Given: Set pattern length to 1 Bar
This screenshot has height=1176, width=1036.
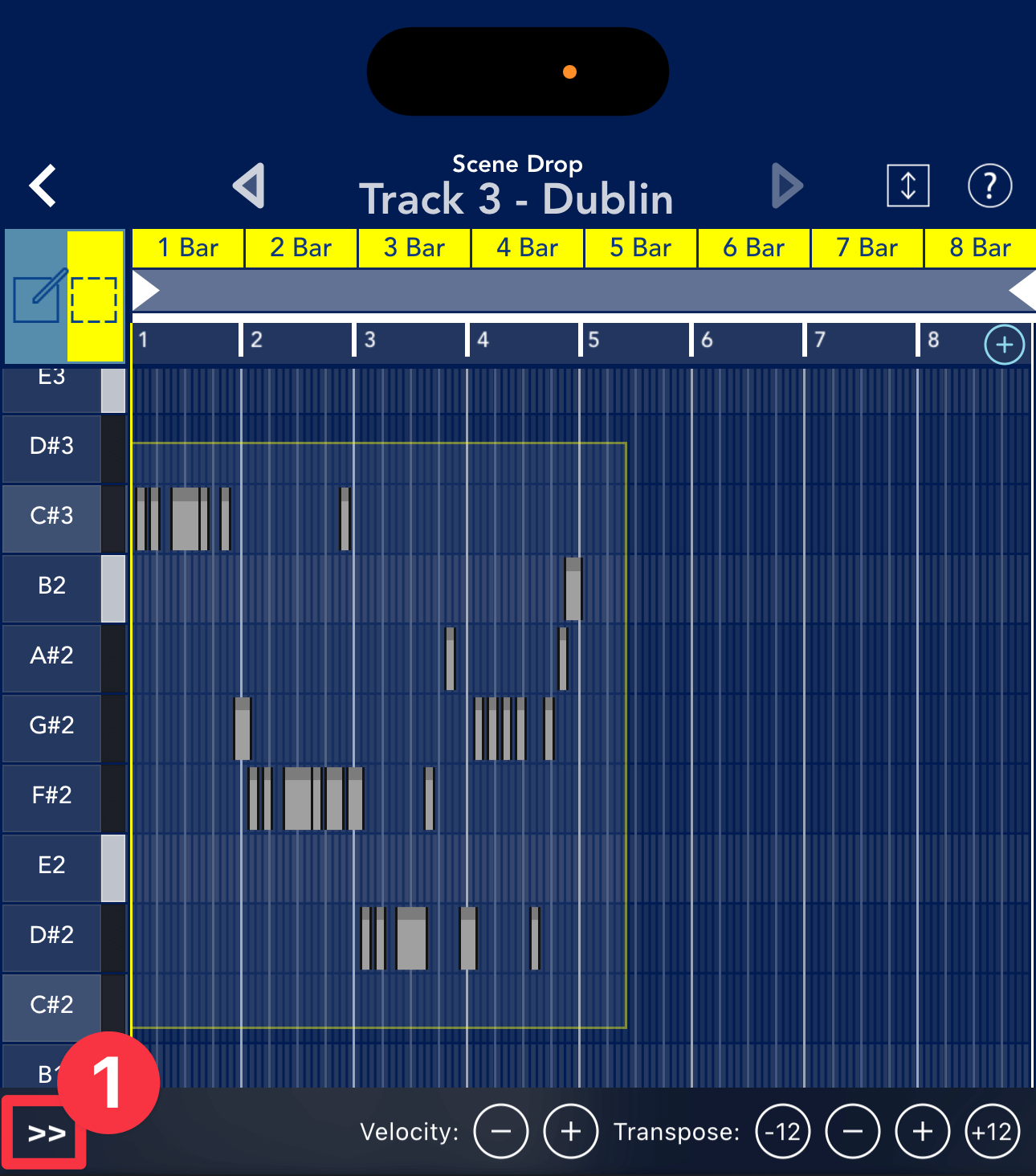Looking at the screenshot, I should (x=188, y=248).
